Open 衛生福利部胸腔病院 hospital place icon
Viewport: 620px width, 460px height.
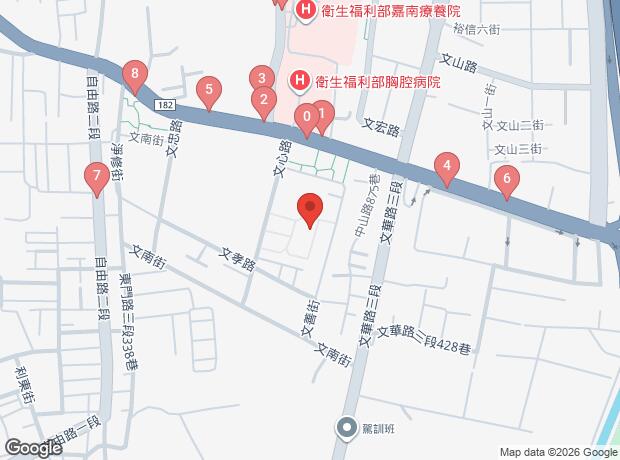297,81
